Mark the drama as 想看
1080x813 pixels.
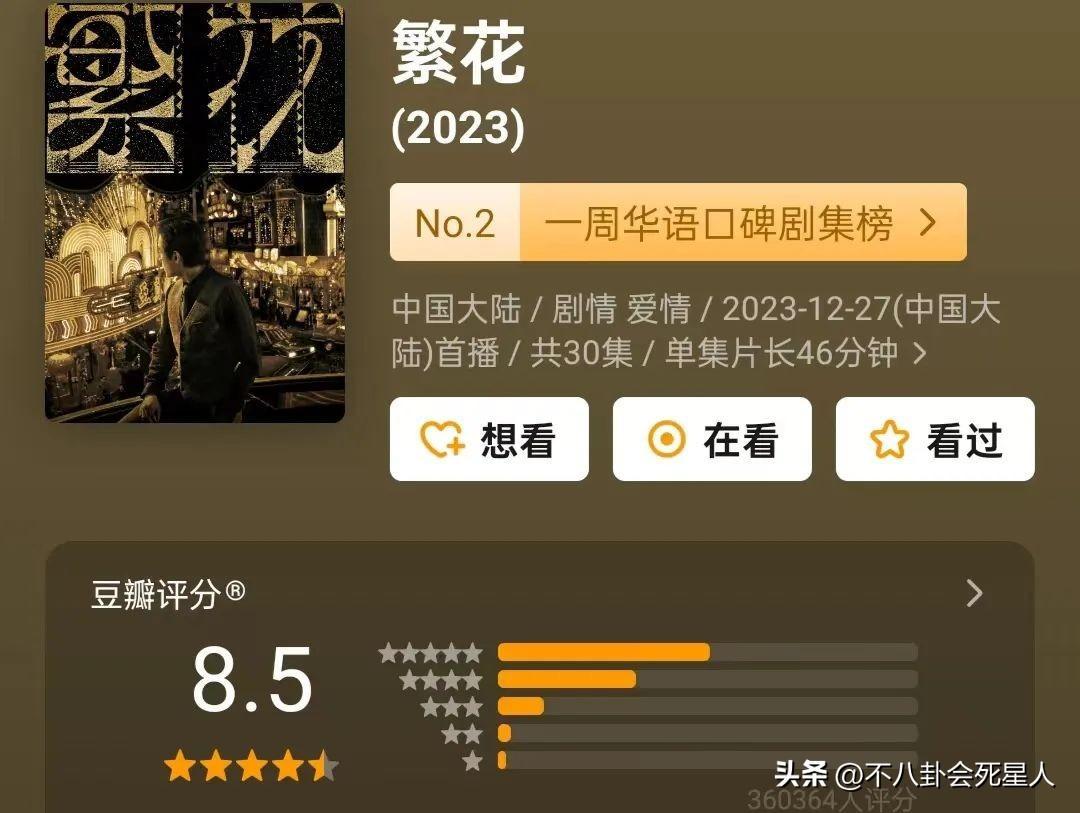(x=489, y=440)
